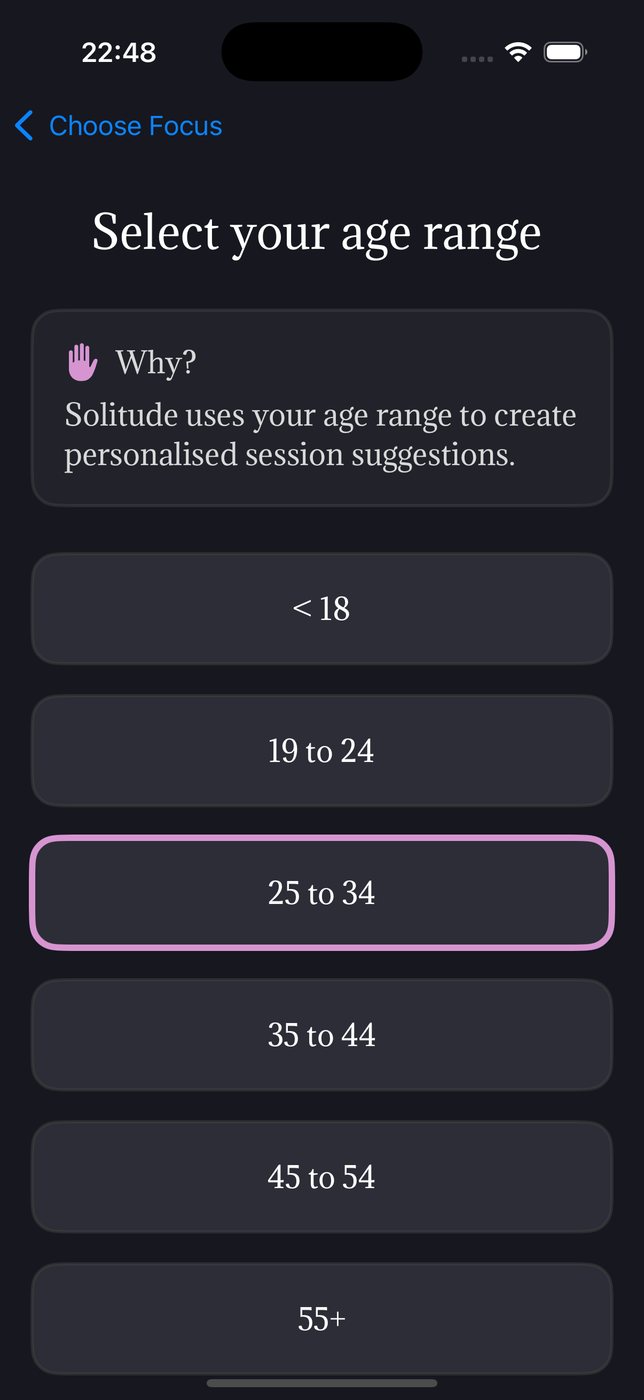Select the under 18 age range
This screenshot has height=1400, width=644.
[321, 608]
